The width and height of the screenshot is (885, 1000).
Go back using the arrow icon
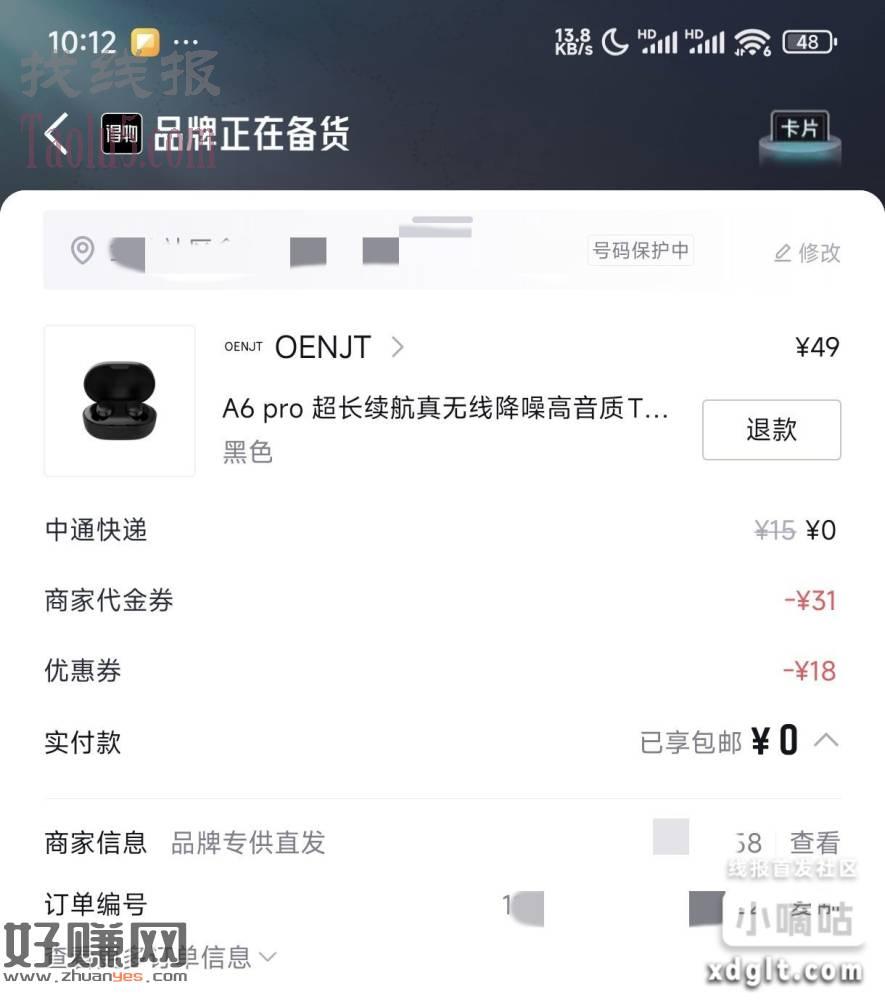pyautogui.click(x=56, y=133)
